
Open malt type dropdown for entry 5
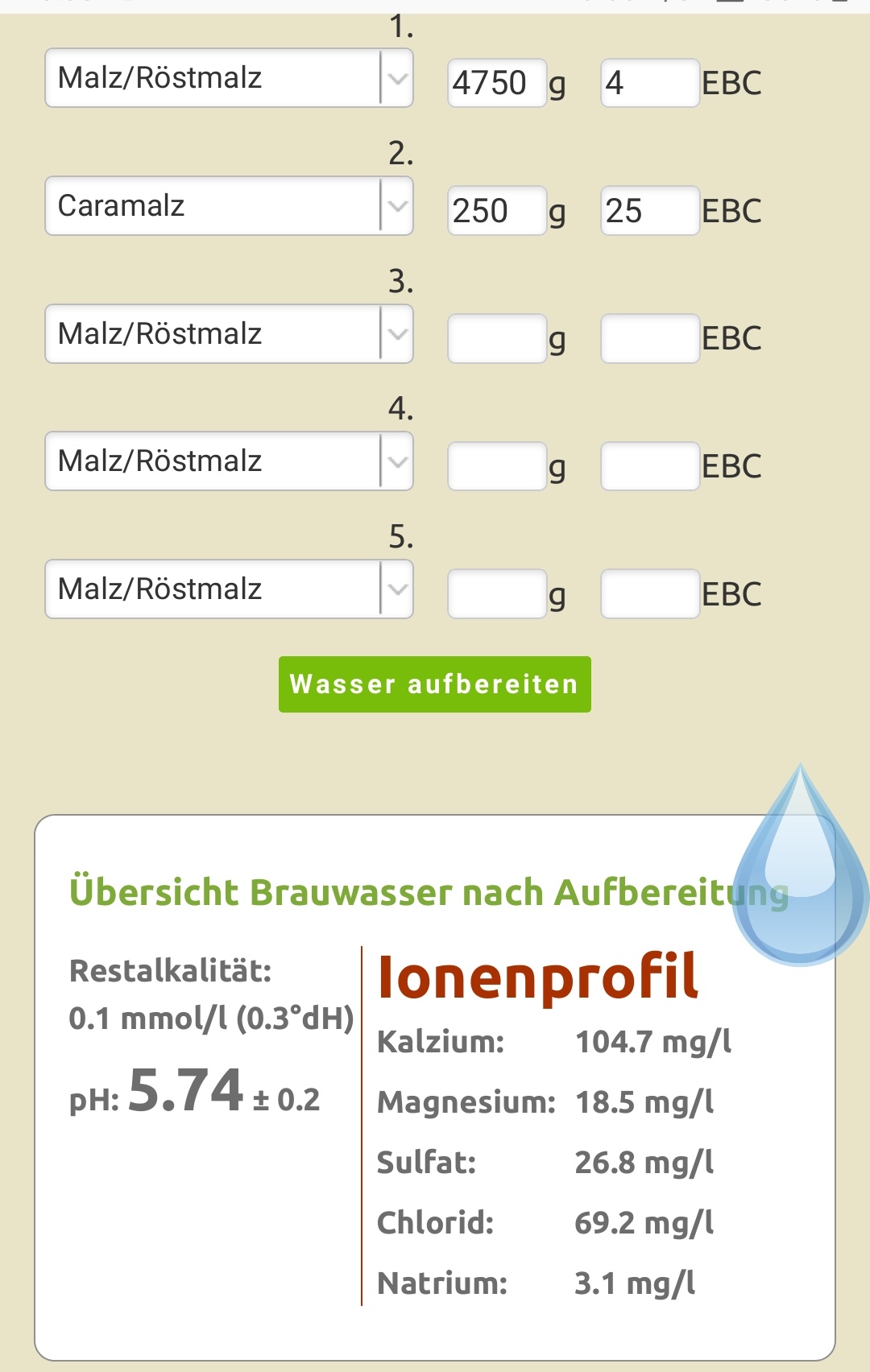229,589
